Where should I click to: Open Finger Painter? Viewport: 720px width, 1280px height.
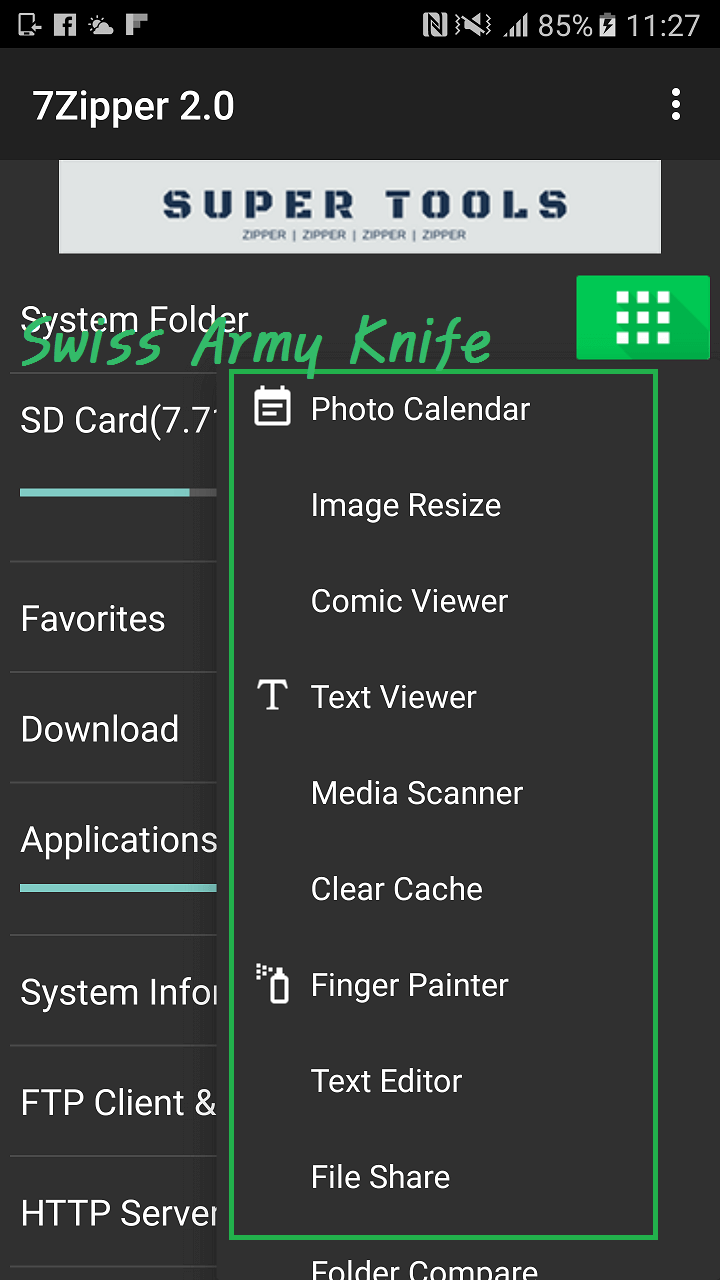409,985
